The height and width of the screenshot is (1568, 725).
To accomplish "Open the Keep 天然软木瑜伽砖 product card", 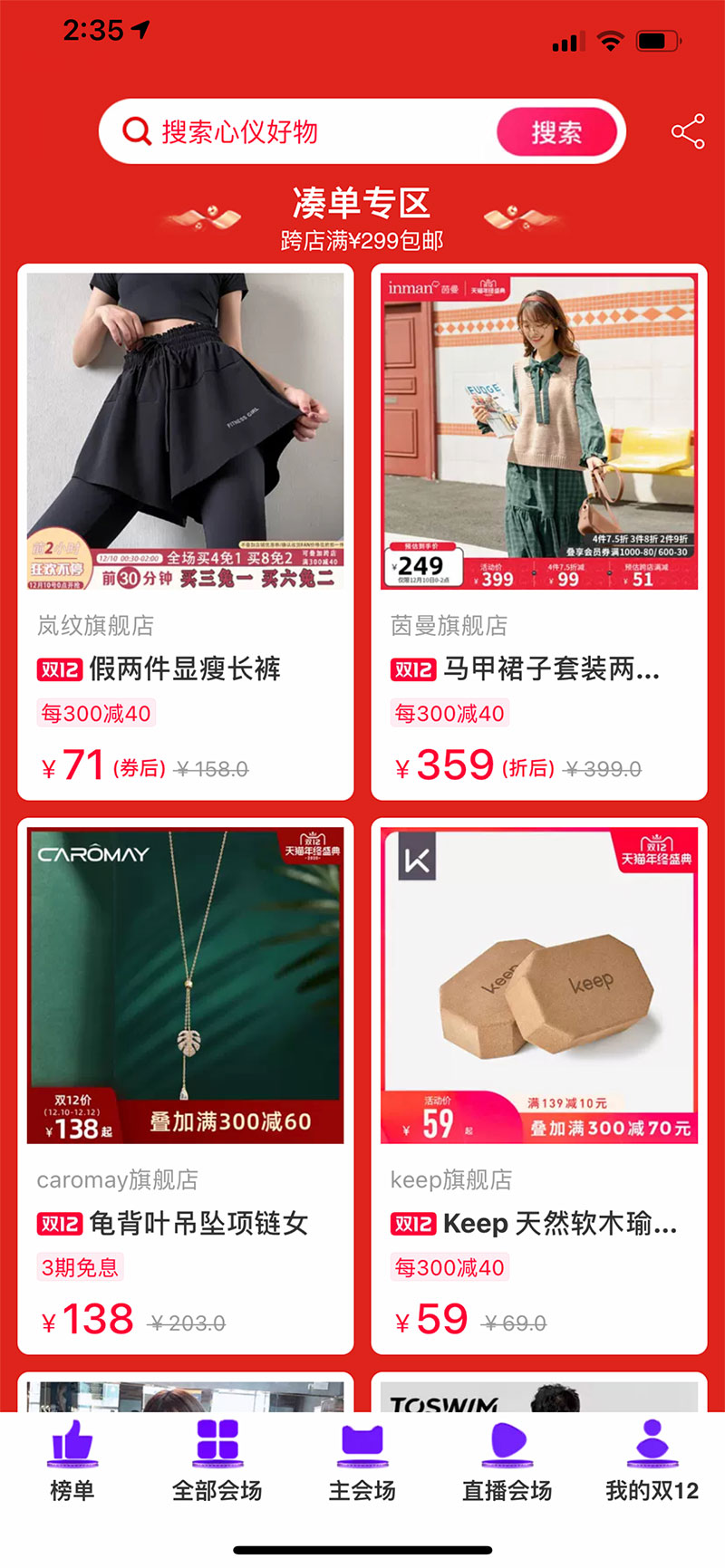I will (x=538, y=1085).
